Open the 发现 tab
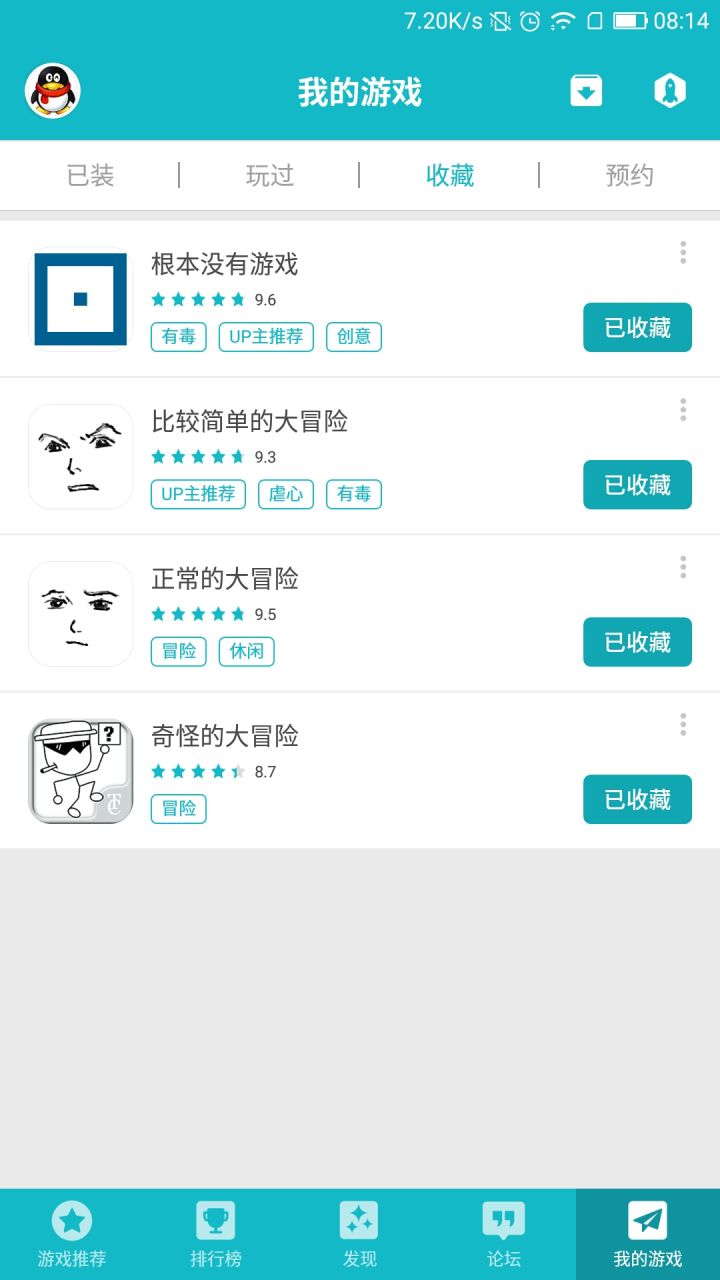Viewport: 720px width, 1280px height. 359,1234
